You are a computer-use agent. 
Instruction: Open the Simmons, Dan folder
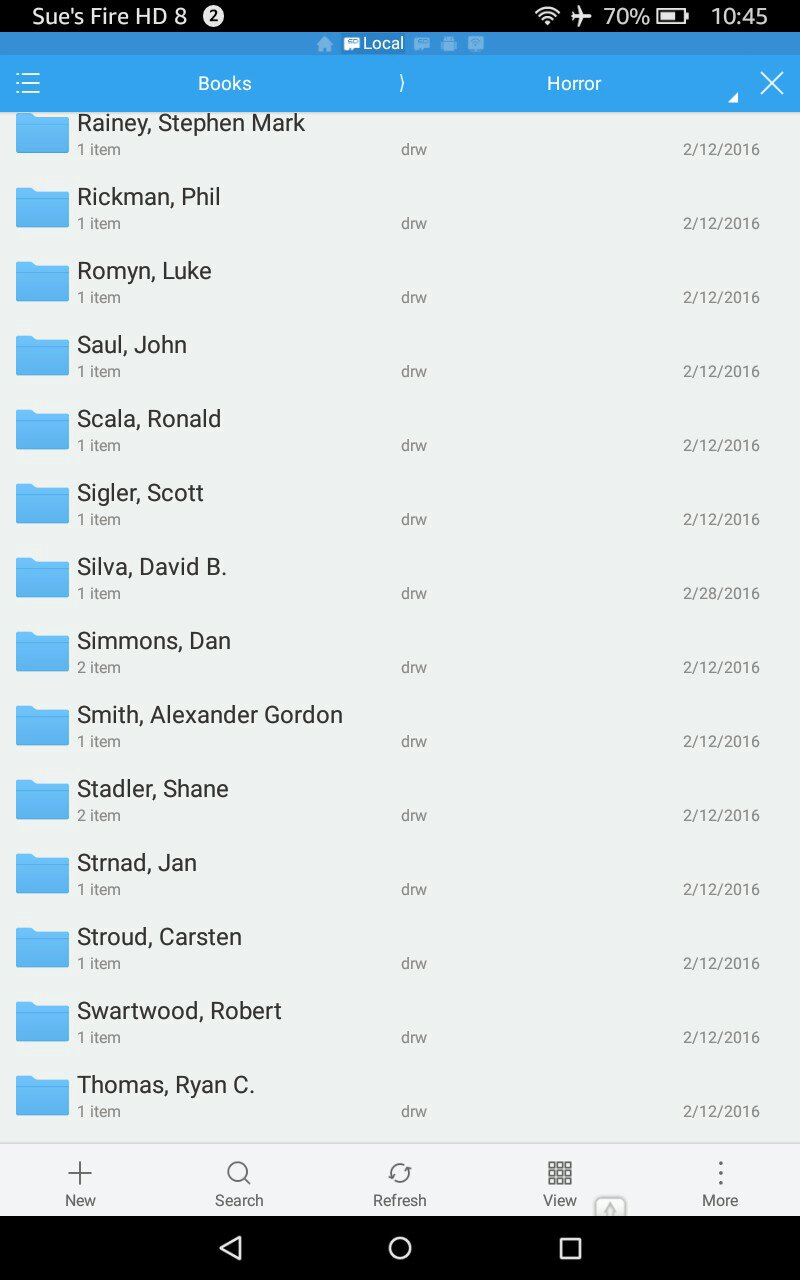click(x=154, y=651)
